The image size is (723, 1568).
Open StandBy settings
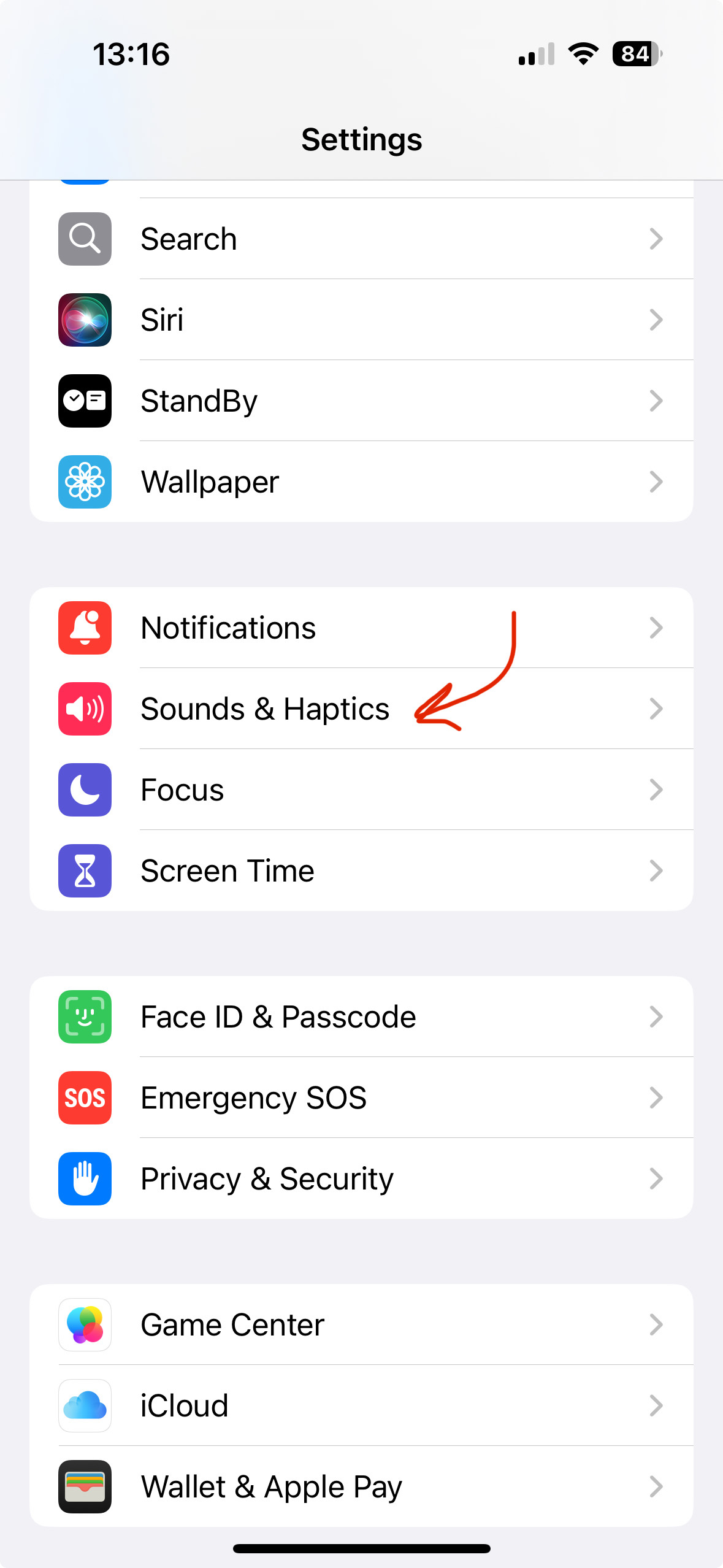pyautogui.click(x=361, y=401)
